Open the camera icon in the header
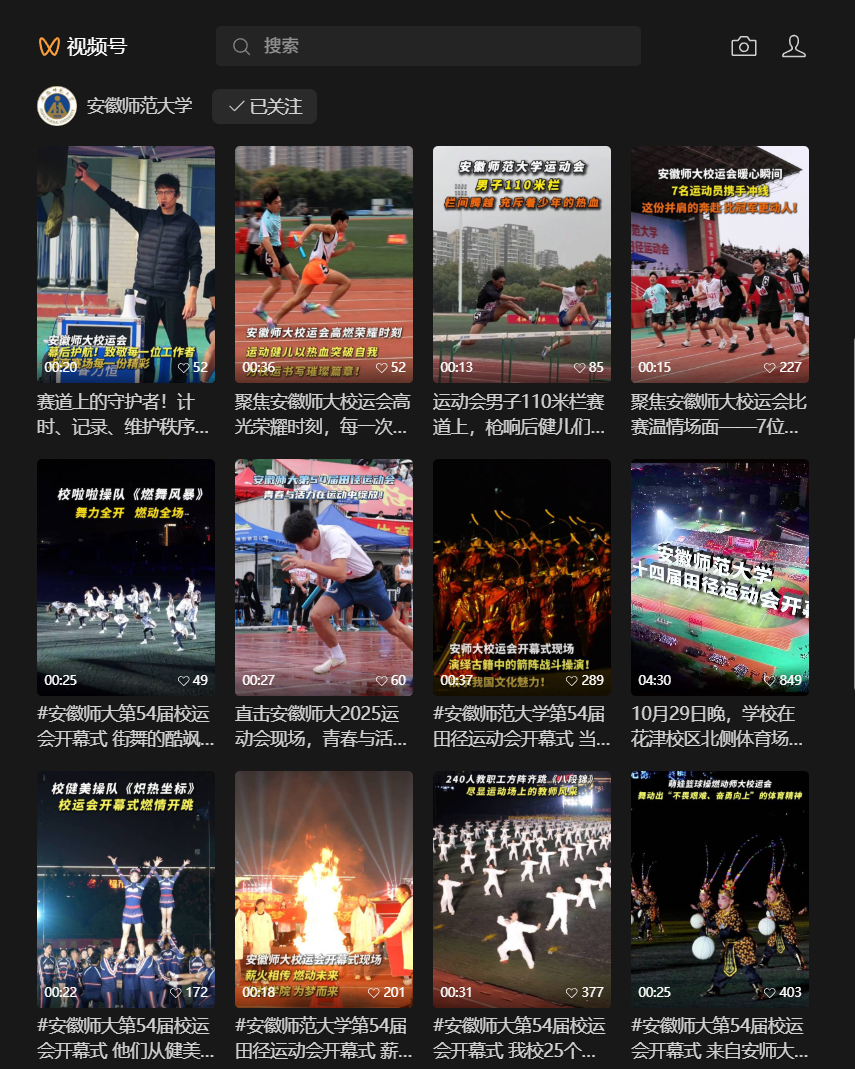This screenshot has height=1069, width=855. 743,46
